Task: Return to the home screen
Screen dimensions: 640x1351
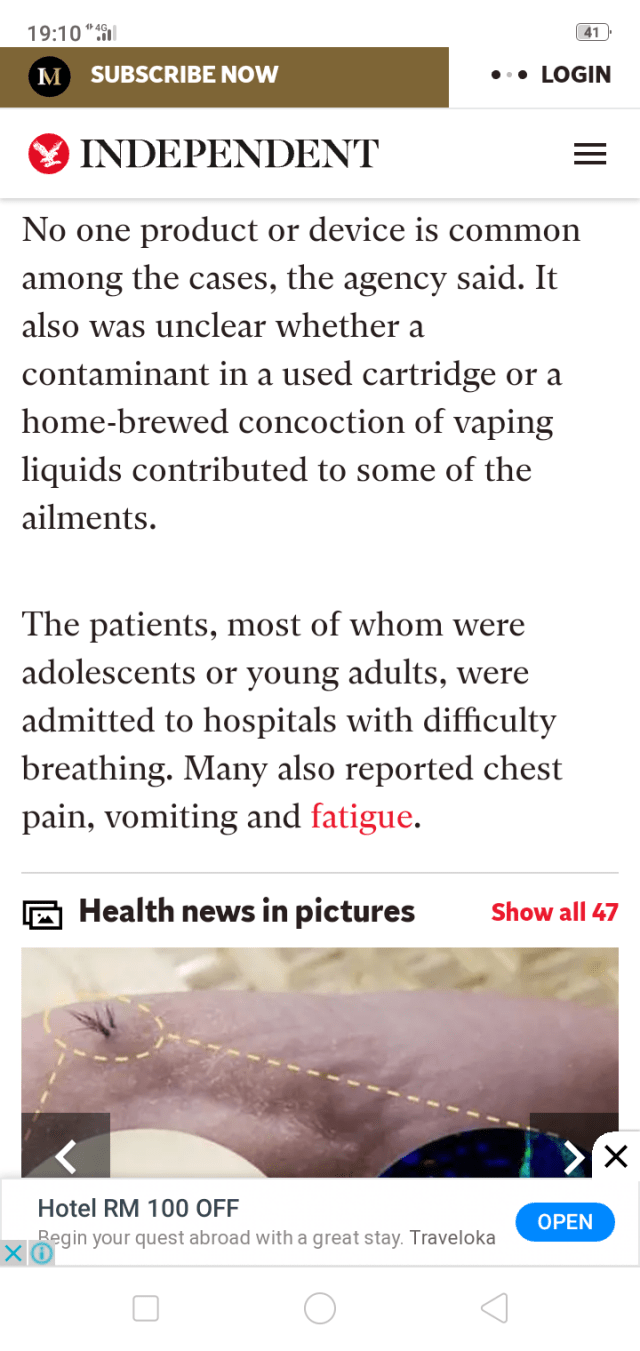Action: pyautogui.click(x=320, y=1308)
